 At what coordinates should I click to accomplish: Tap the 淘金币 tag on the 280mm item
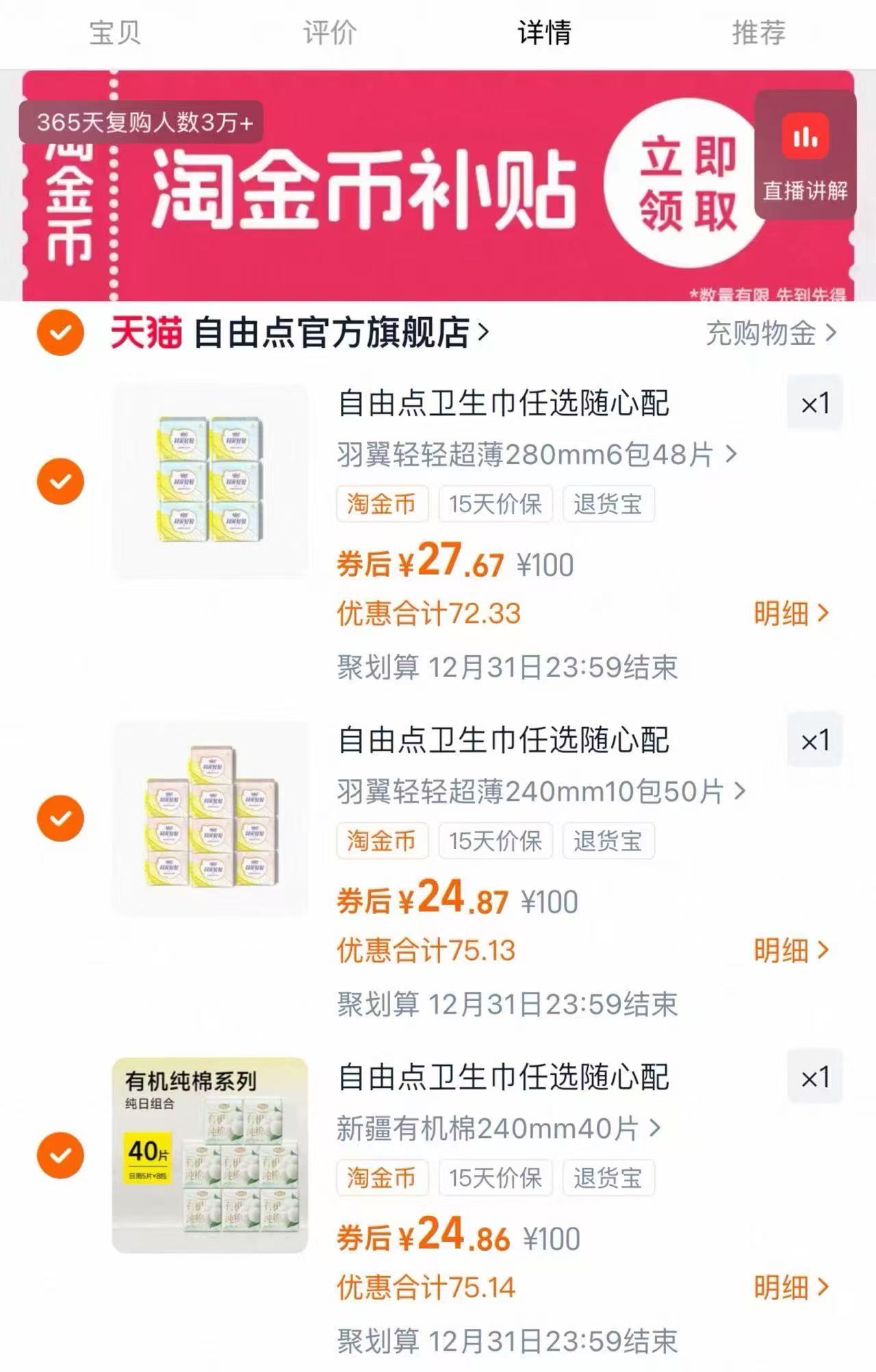[382, 503]
